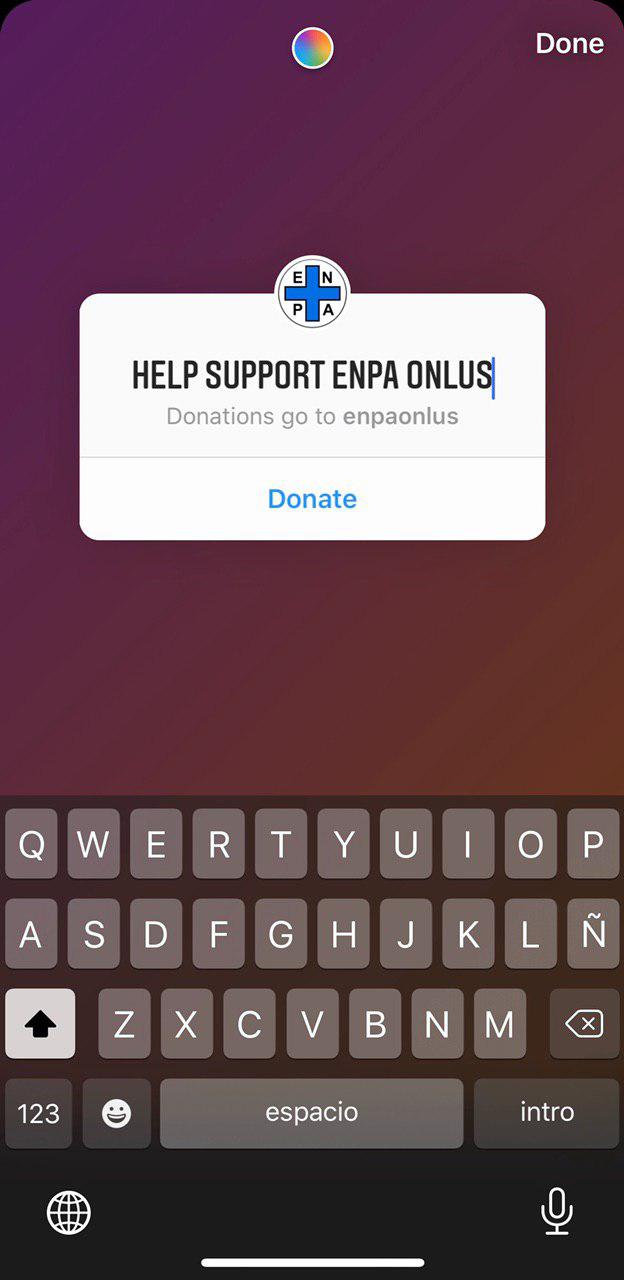
Task: Tap the espacio space bar
Action: (x=311, y=1113)
